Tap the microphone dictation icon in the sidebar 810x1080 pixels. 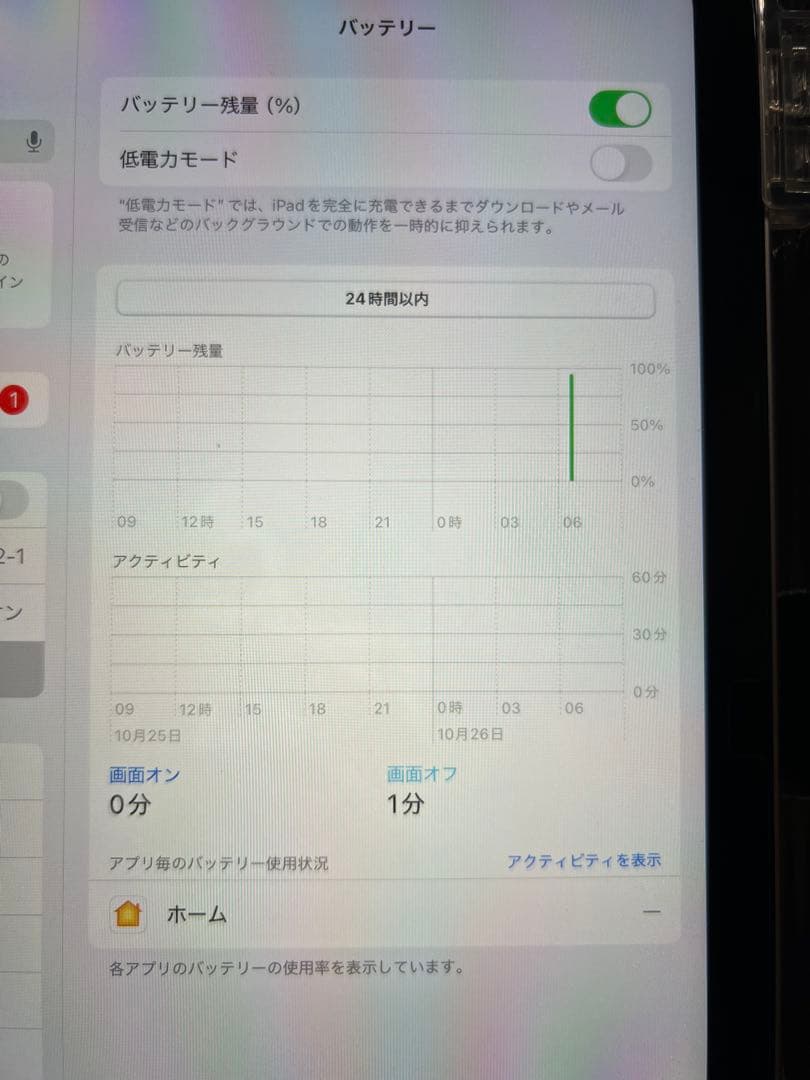pyautogui.click(x=33, y=142)
